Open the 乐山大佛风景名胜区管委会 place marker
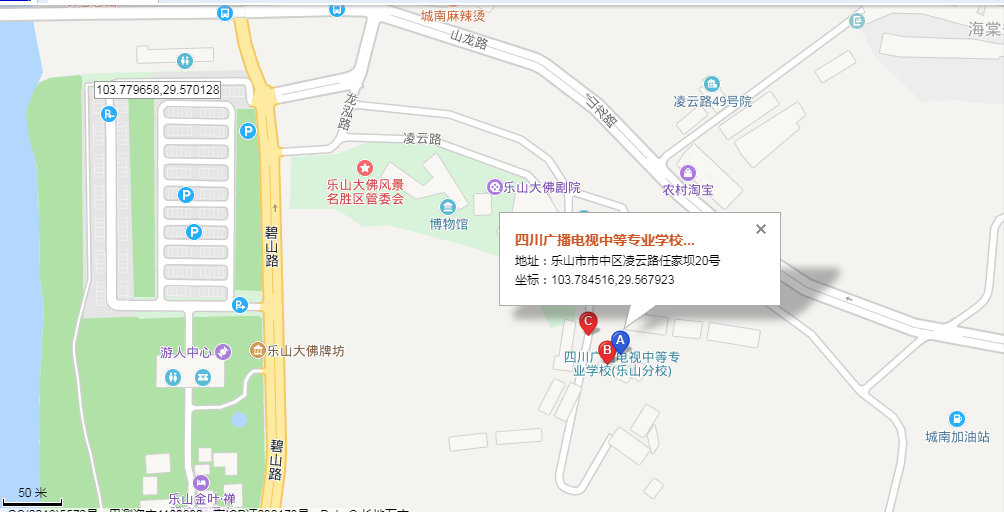 click(365, 167)
